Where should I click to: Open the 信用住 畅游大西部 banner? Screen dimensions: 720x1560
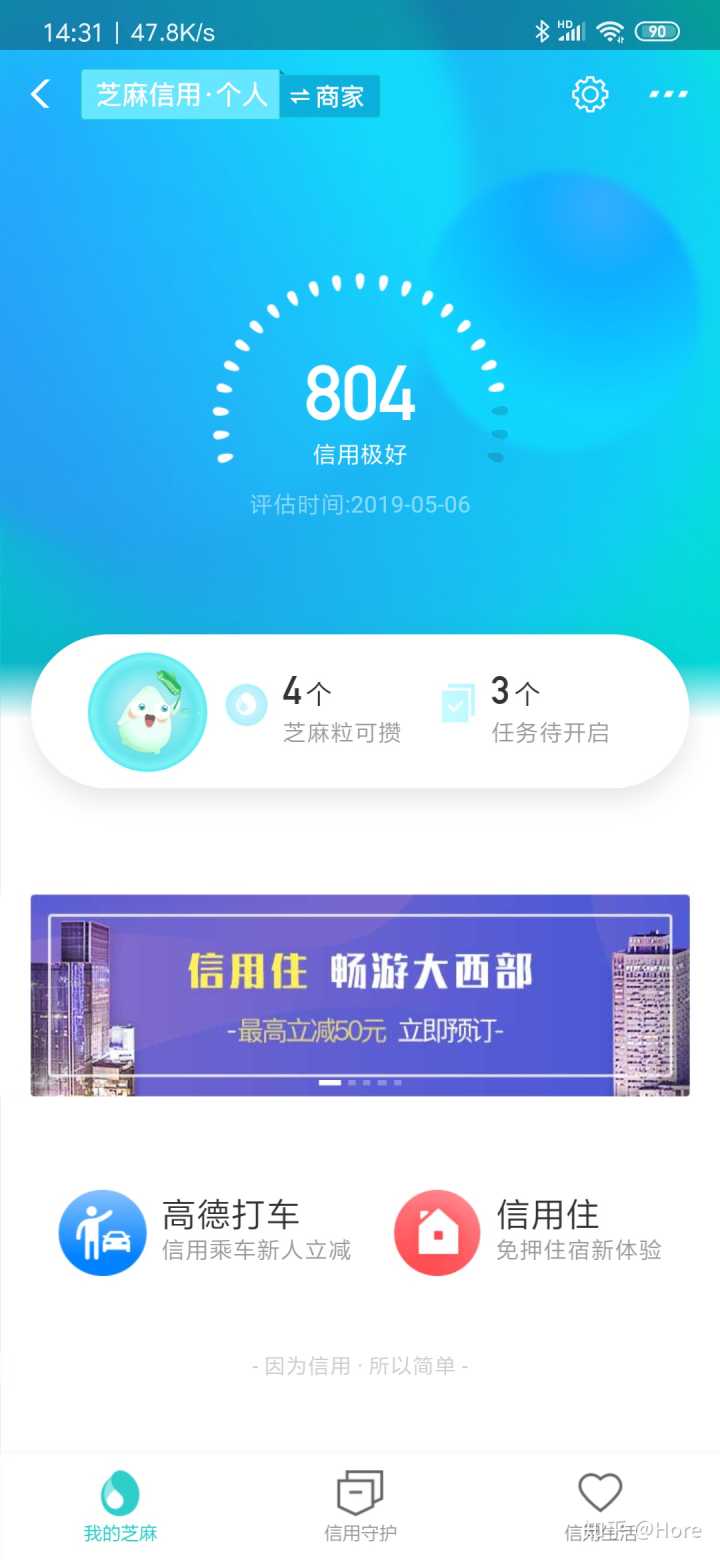click(x=360, y=995)
